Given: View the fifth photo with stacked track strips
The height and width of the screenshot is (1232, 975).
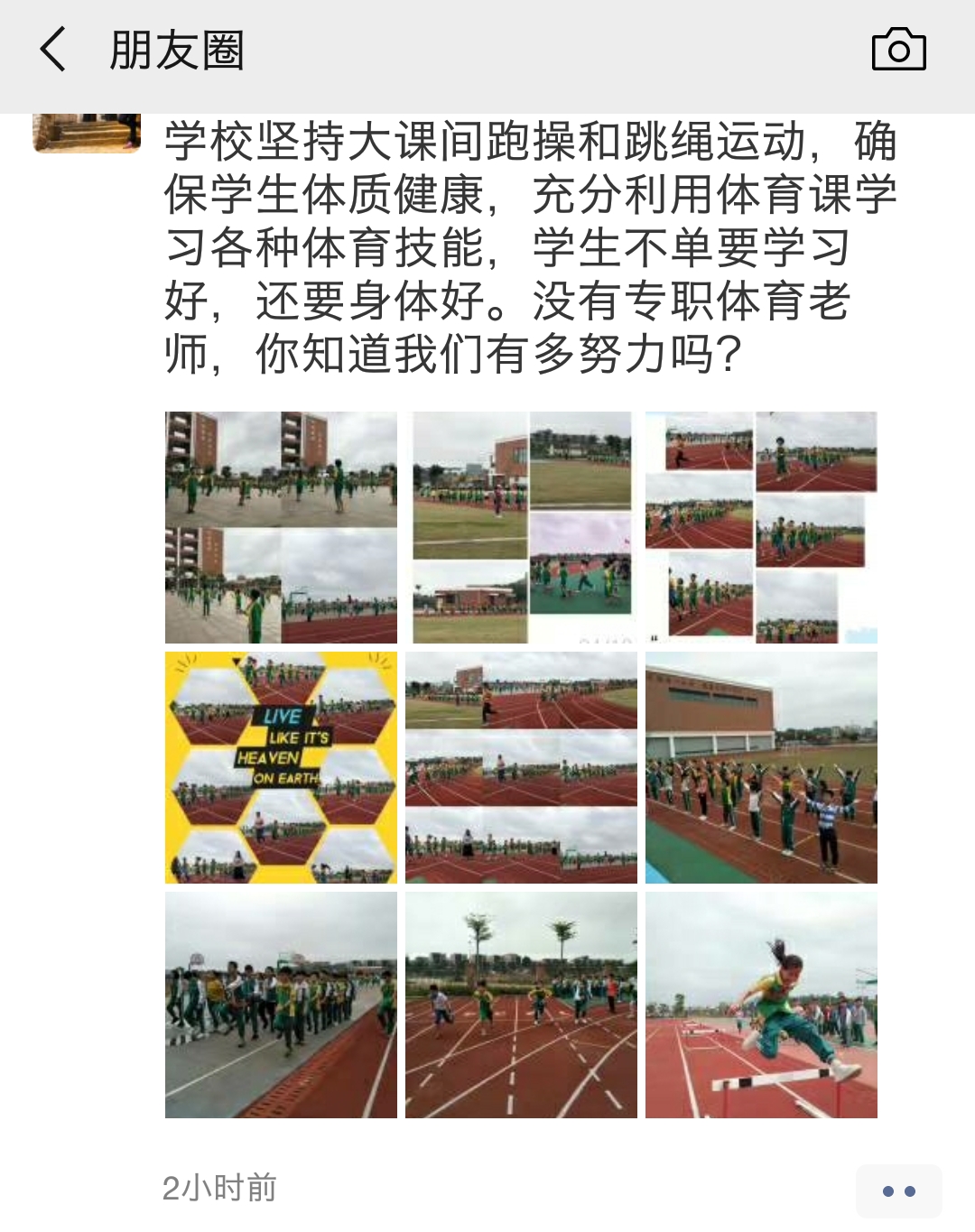Looking at the screenshot, I should [521, 767].
